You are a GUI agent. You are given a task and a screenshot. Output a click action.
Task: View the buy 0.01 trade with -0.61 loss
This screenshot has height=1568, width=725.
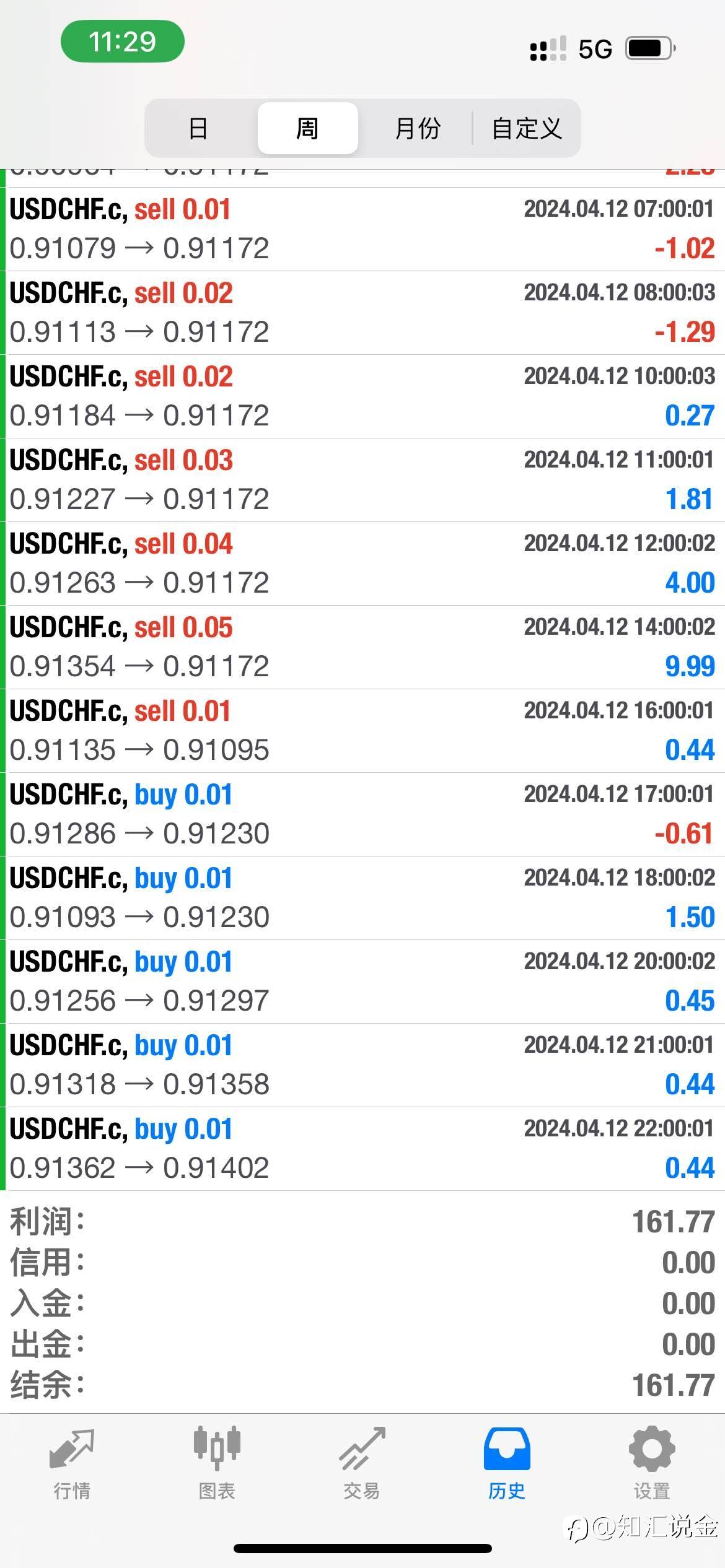[x=362, y=814]
